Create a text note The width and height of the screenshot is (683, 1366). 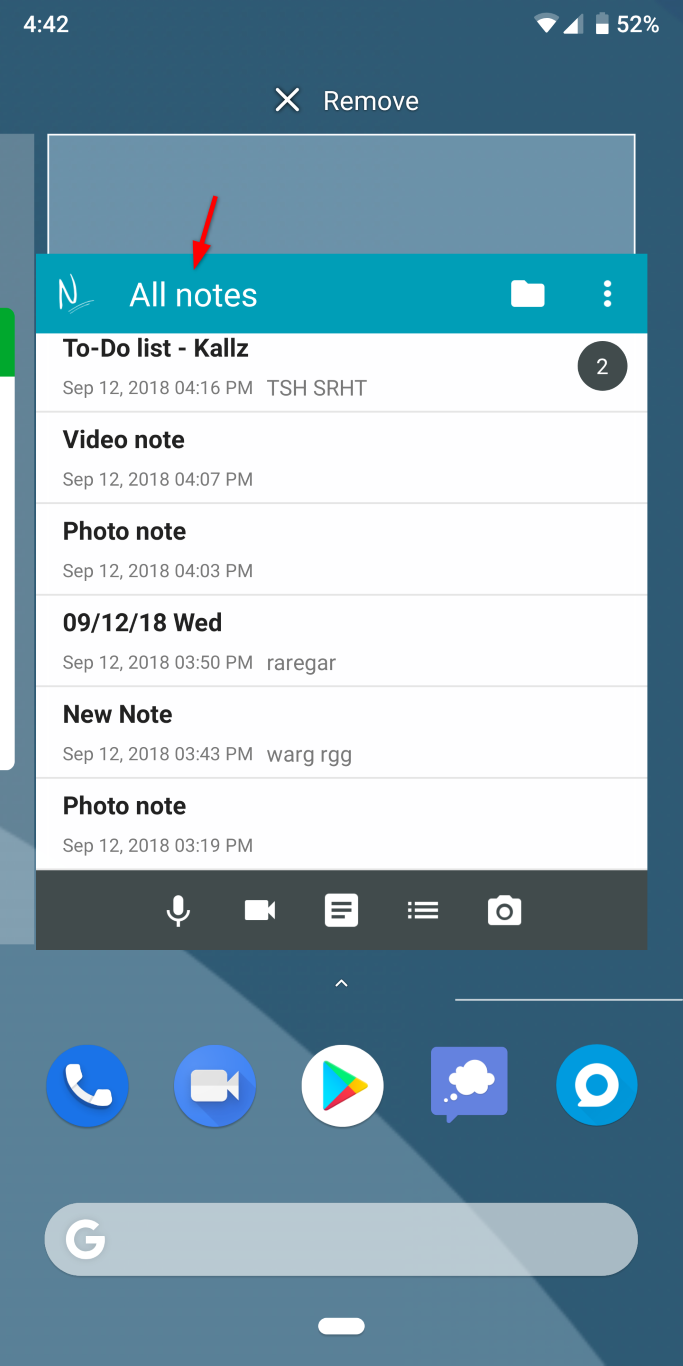pyautogui.click(x=341, y=911)
